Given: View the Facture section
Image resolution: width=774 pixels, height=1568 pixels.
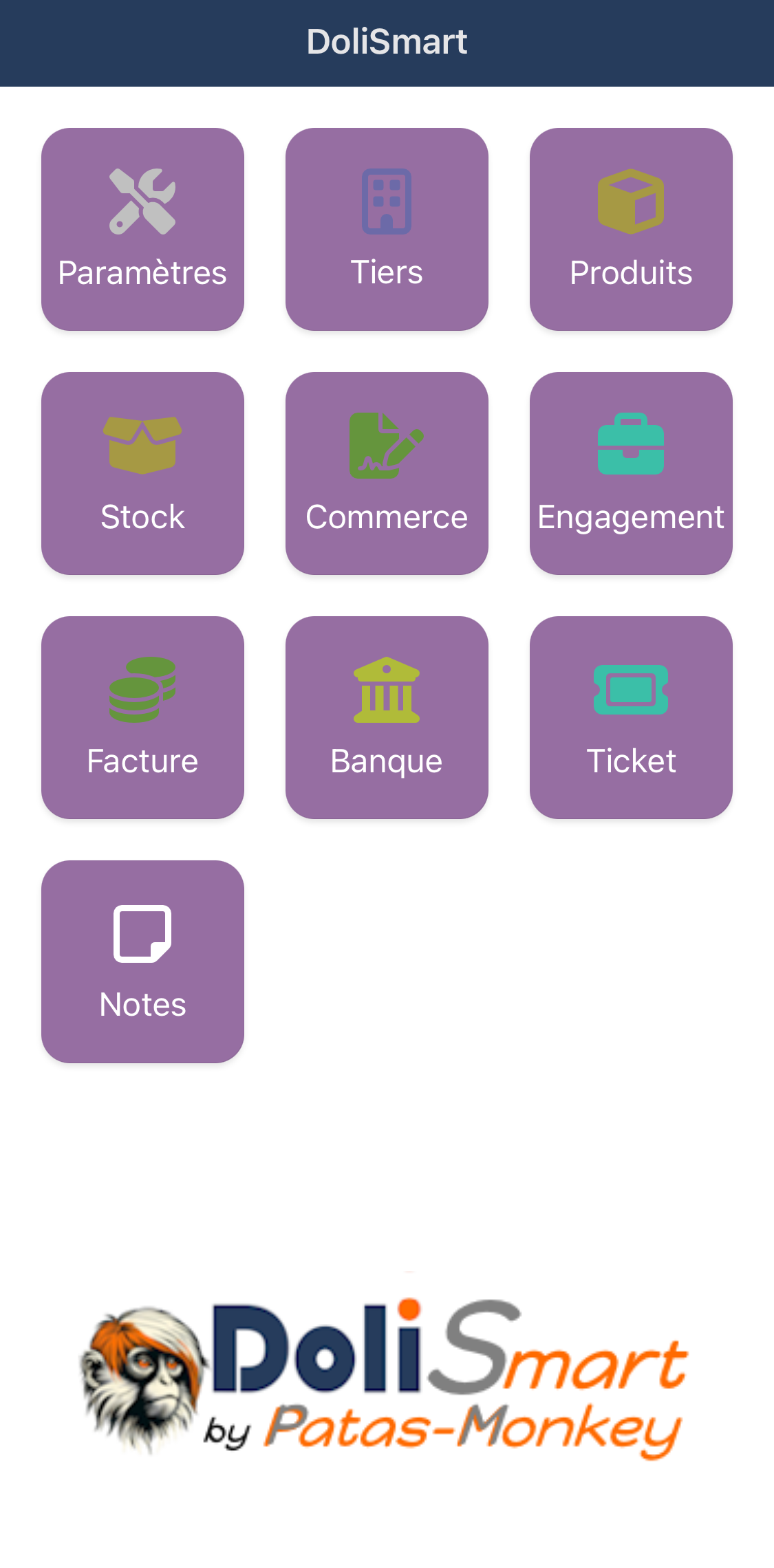Looking at the screenshot, I should (x=142, y=717).
